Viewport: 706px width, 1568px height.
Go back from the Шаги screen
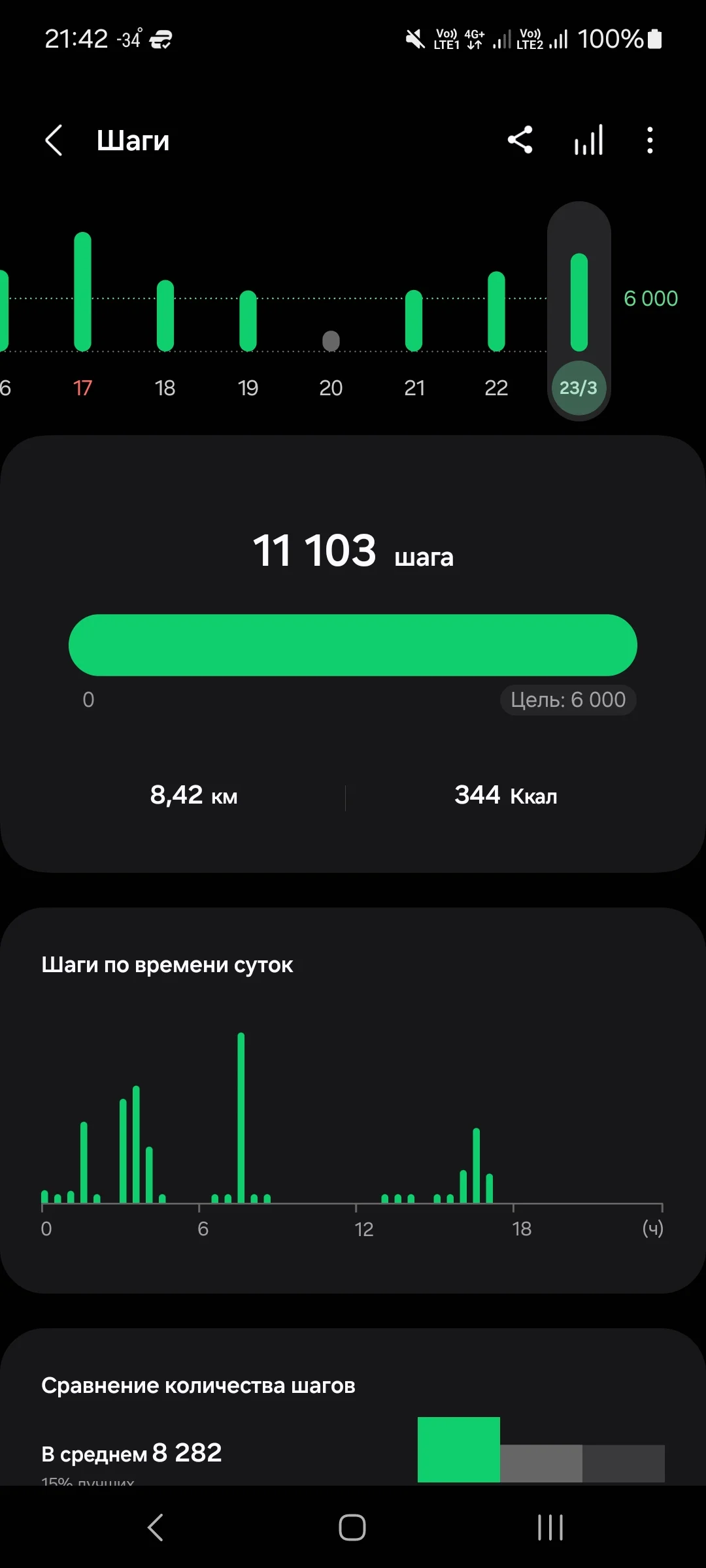coord(54,140)
